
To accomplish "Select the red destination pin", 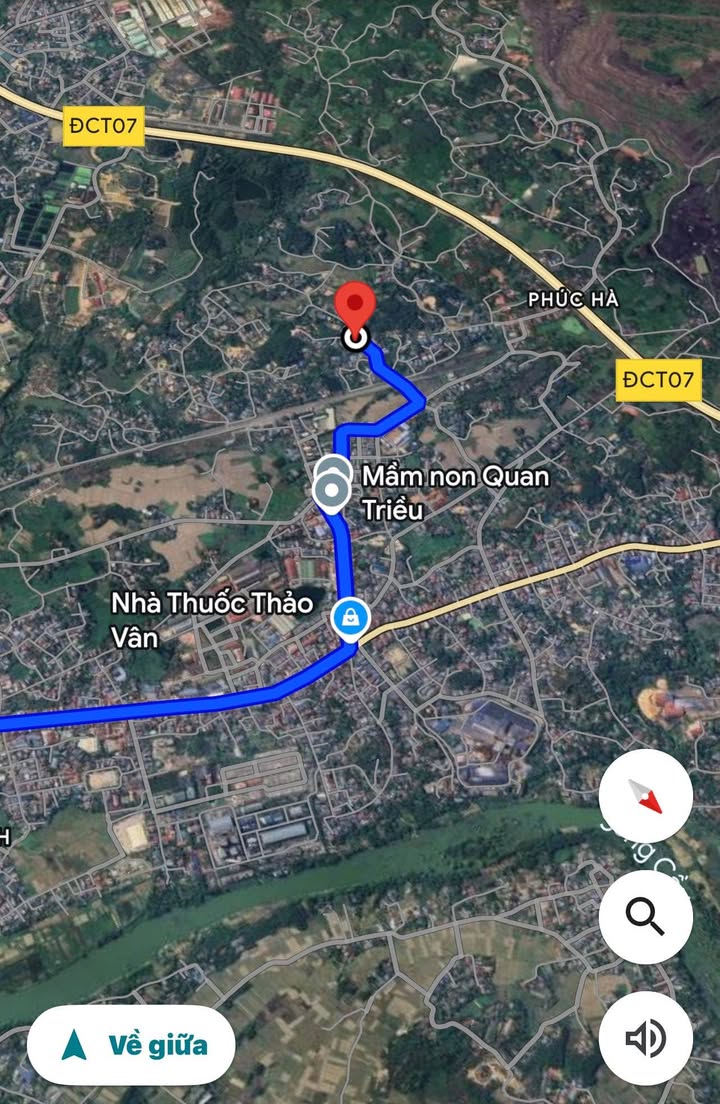I will (x=354, y=307).
